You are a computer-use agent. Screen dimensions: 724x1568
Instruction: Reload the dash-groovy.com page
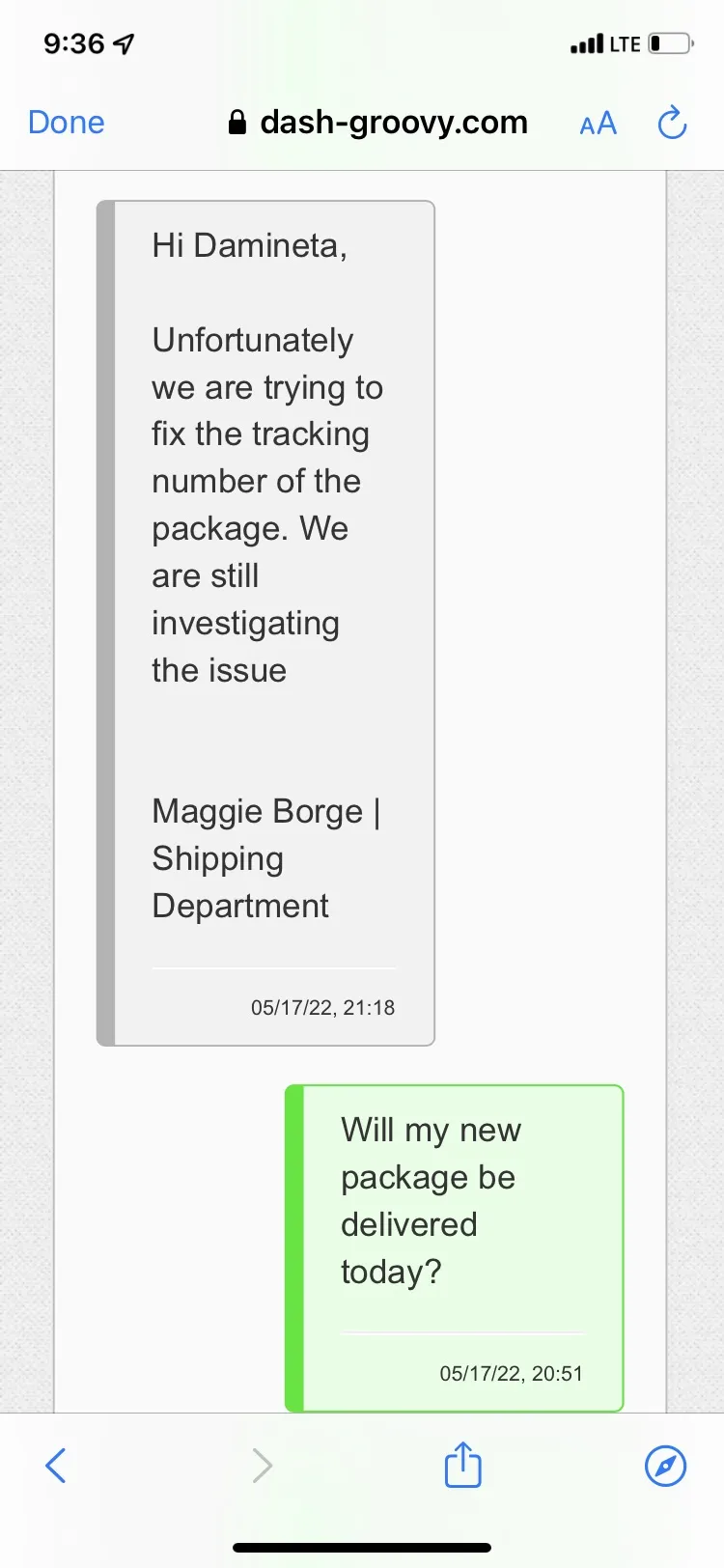point(672,123)
